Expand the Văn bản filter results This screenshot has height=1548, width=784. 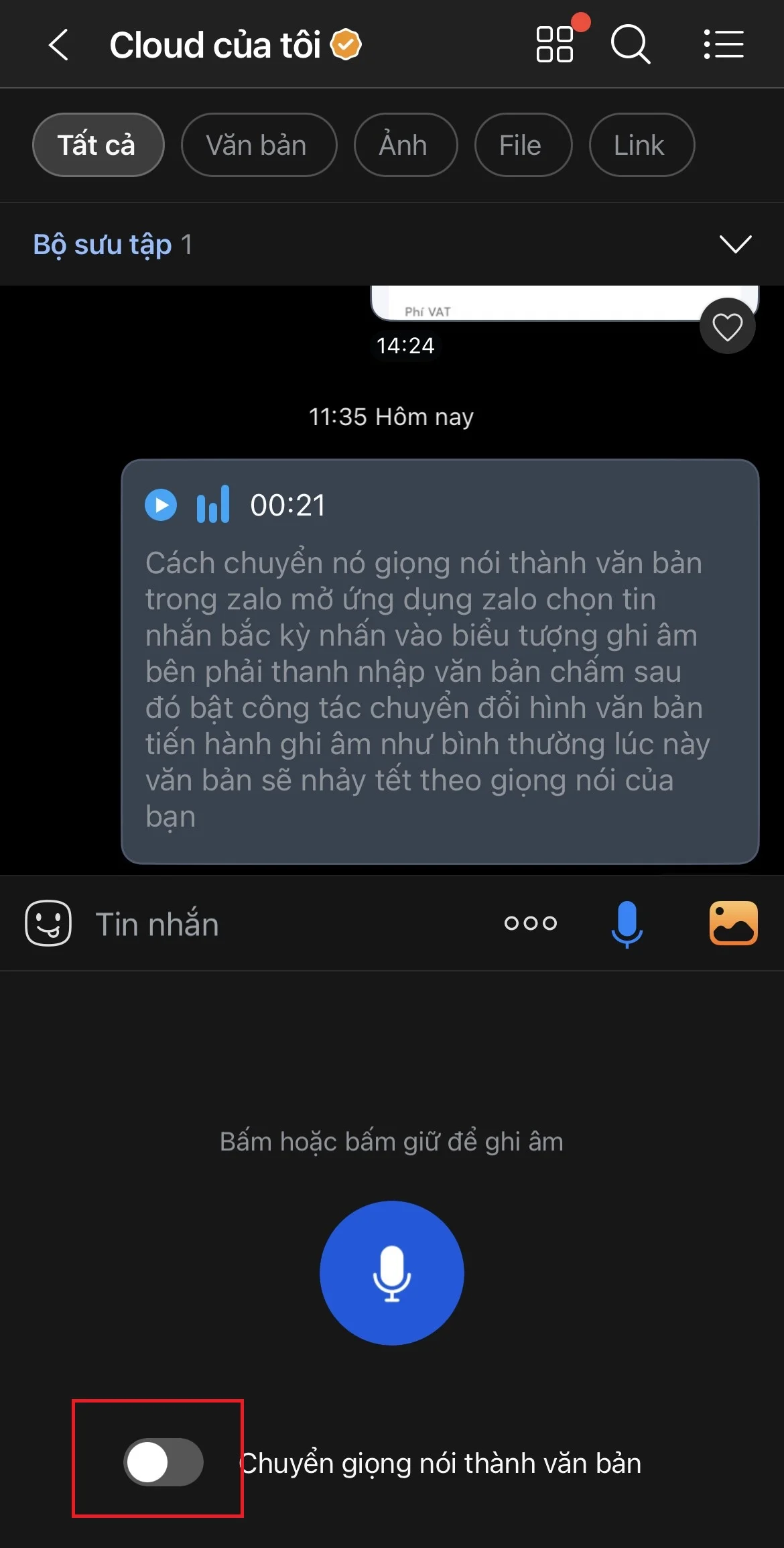[259, 145]
